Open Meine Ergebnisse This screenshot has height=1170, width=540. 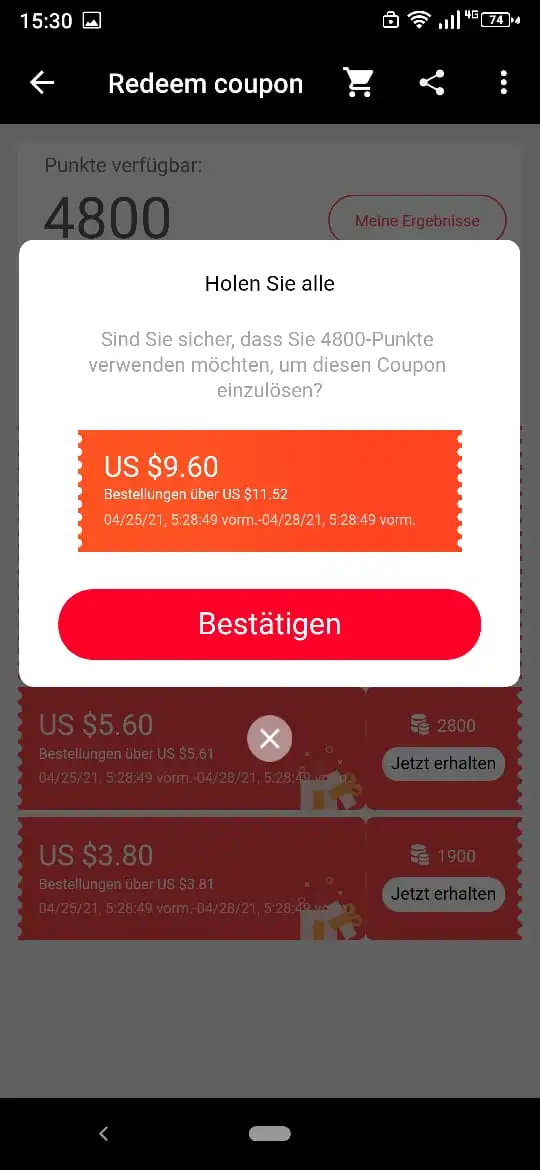coord(417,221)
